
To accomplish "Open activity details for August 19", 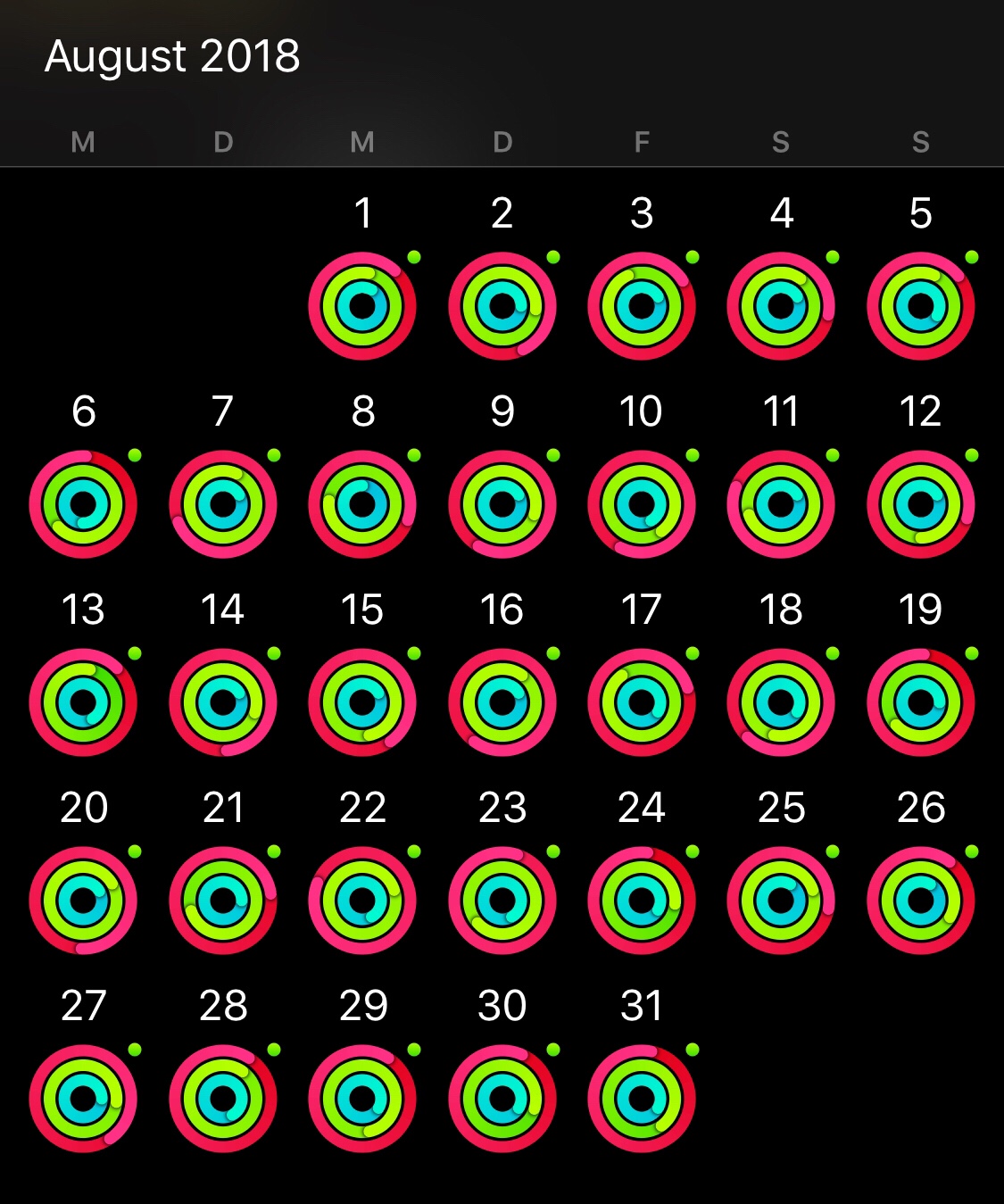I will (x=920, y=702).
